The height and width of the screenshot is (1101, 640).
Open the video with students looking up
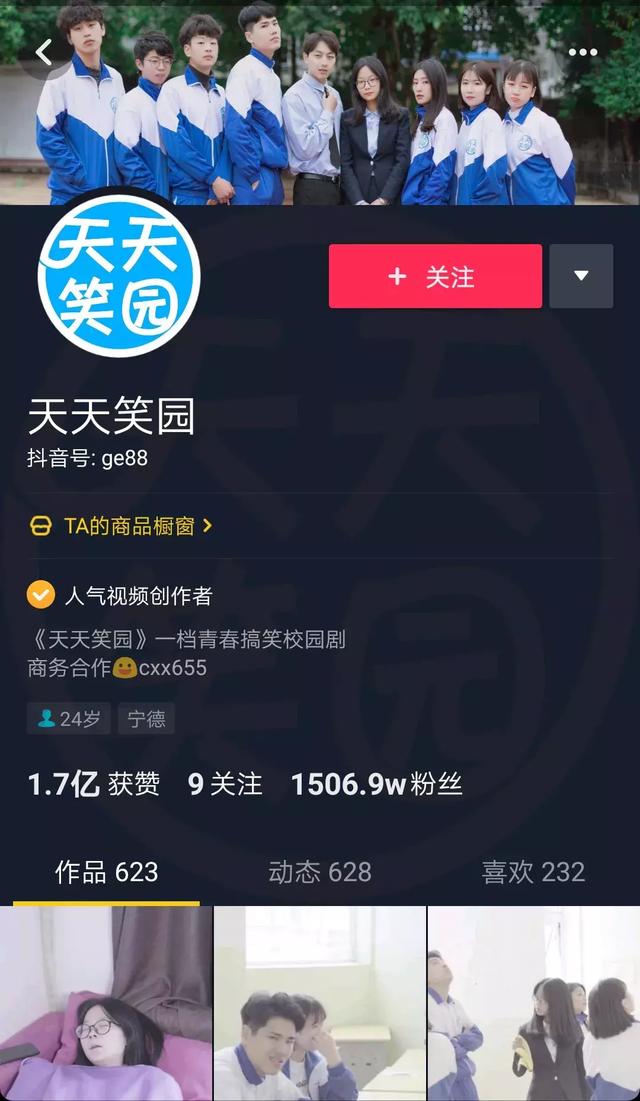click(534, 1003)
